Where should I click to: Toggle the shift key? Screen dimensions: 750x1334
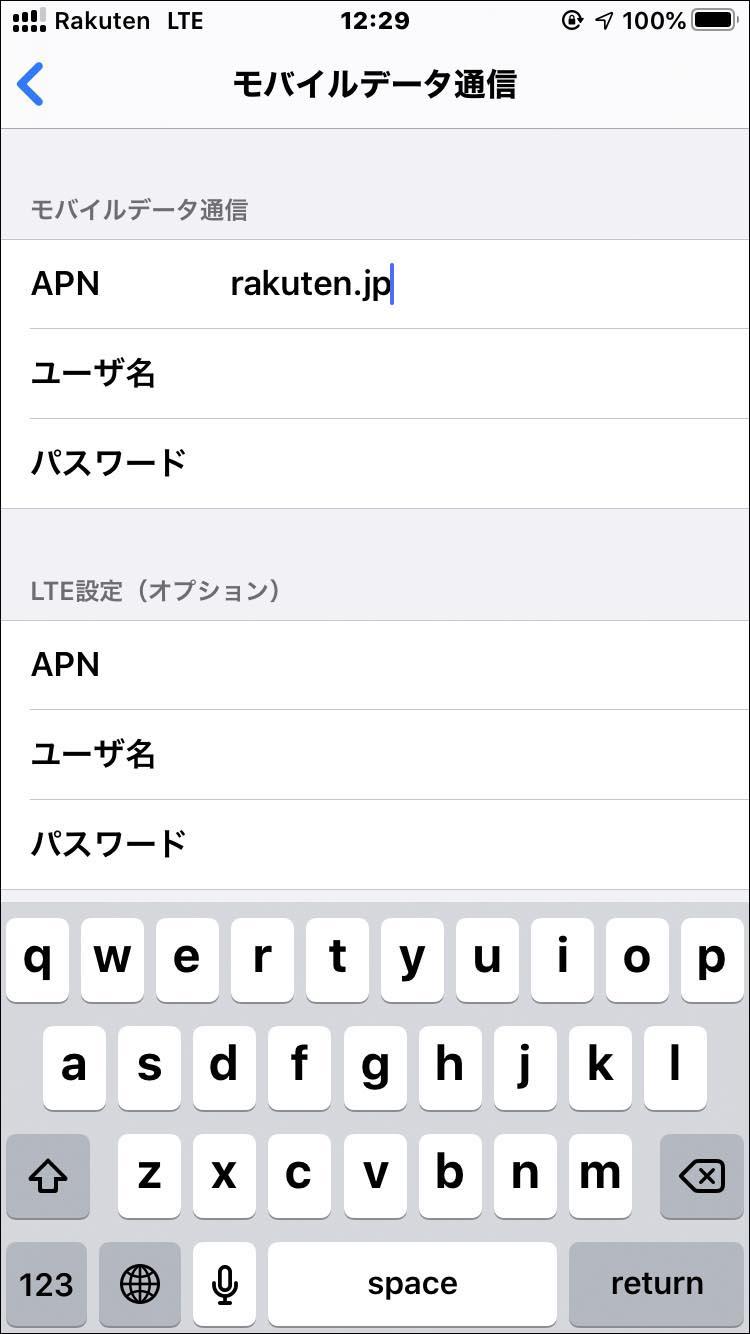48,1176
